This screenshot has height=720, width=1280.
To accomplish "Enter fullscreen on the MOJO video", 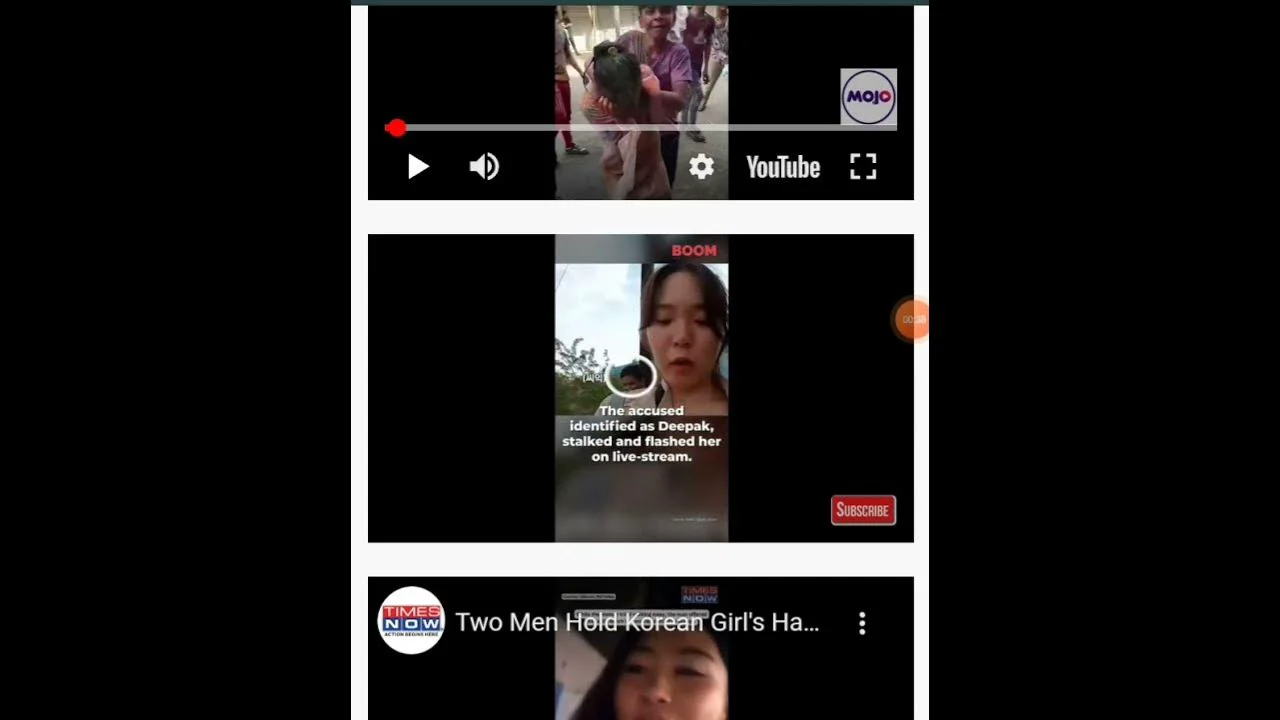I will [863, 167].
